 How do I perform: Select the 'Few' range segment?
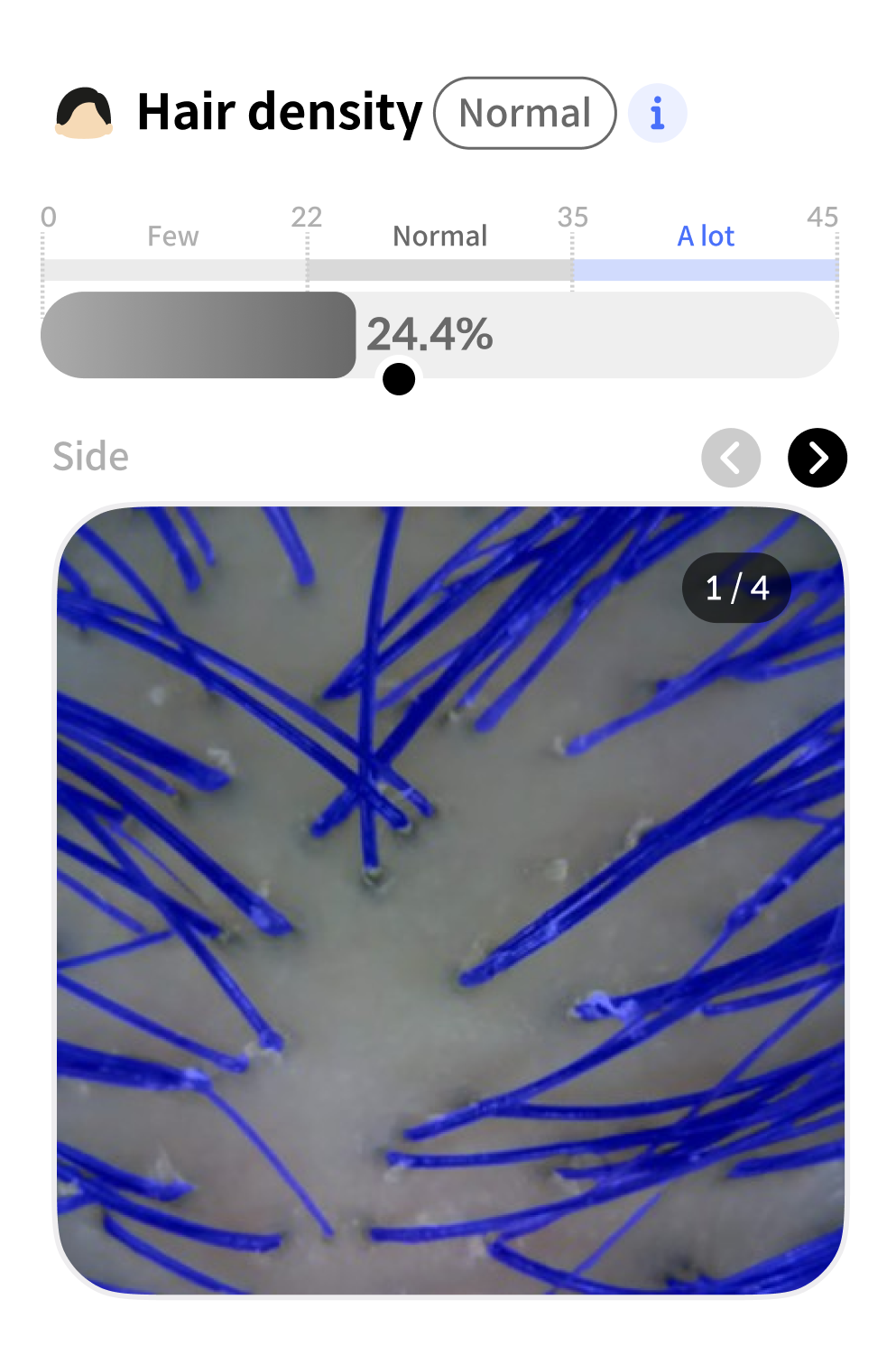click(173, 267)
